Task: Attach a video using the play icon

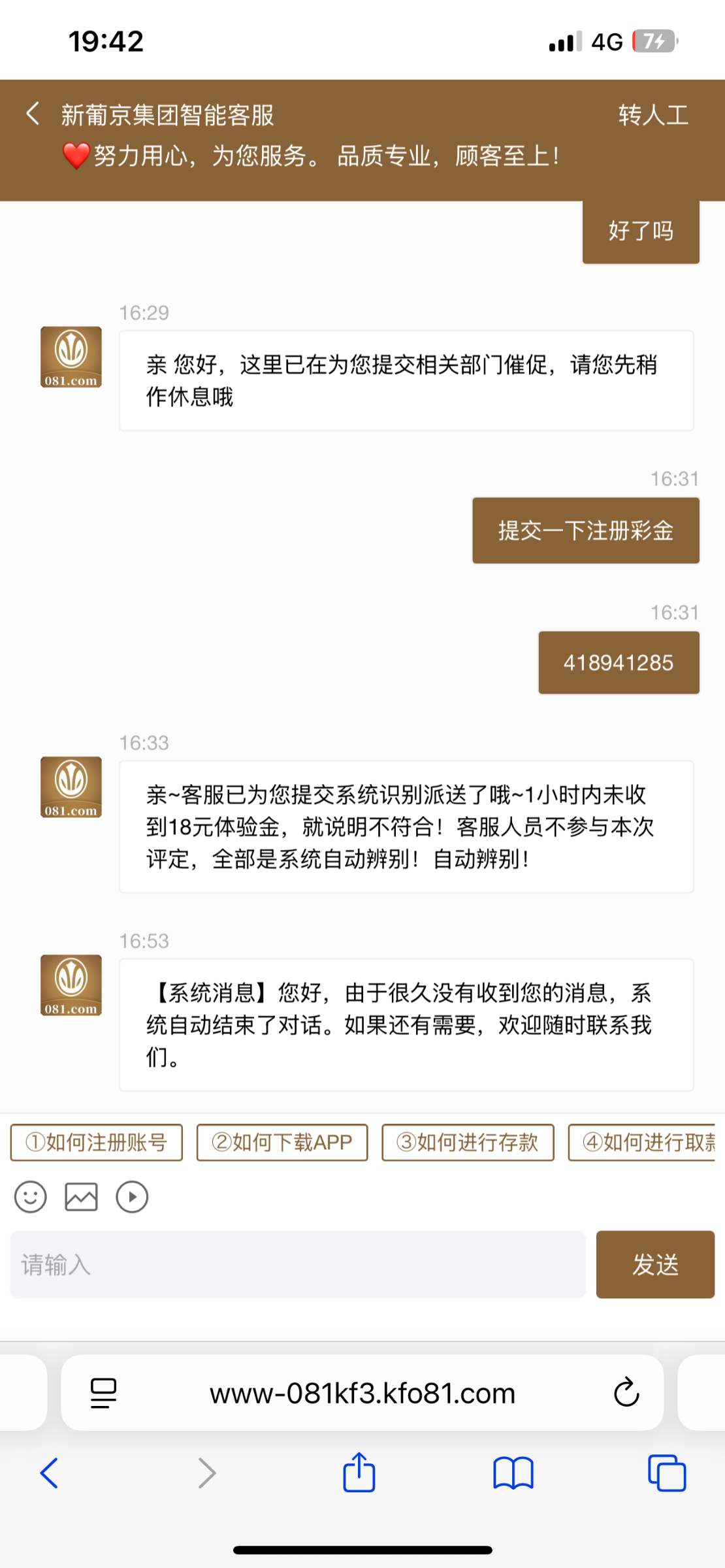Action: 132,1197
